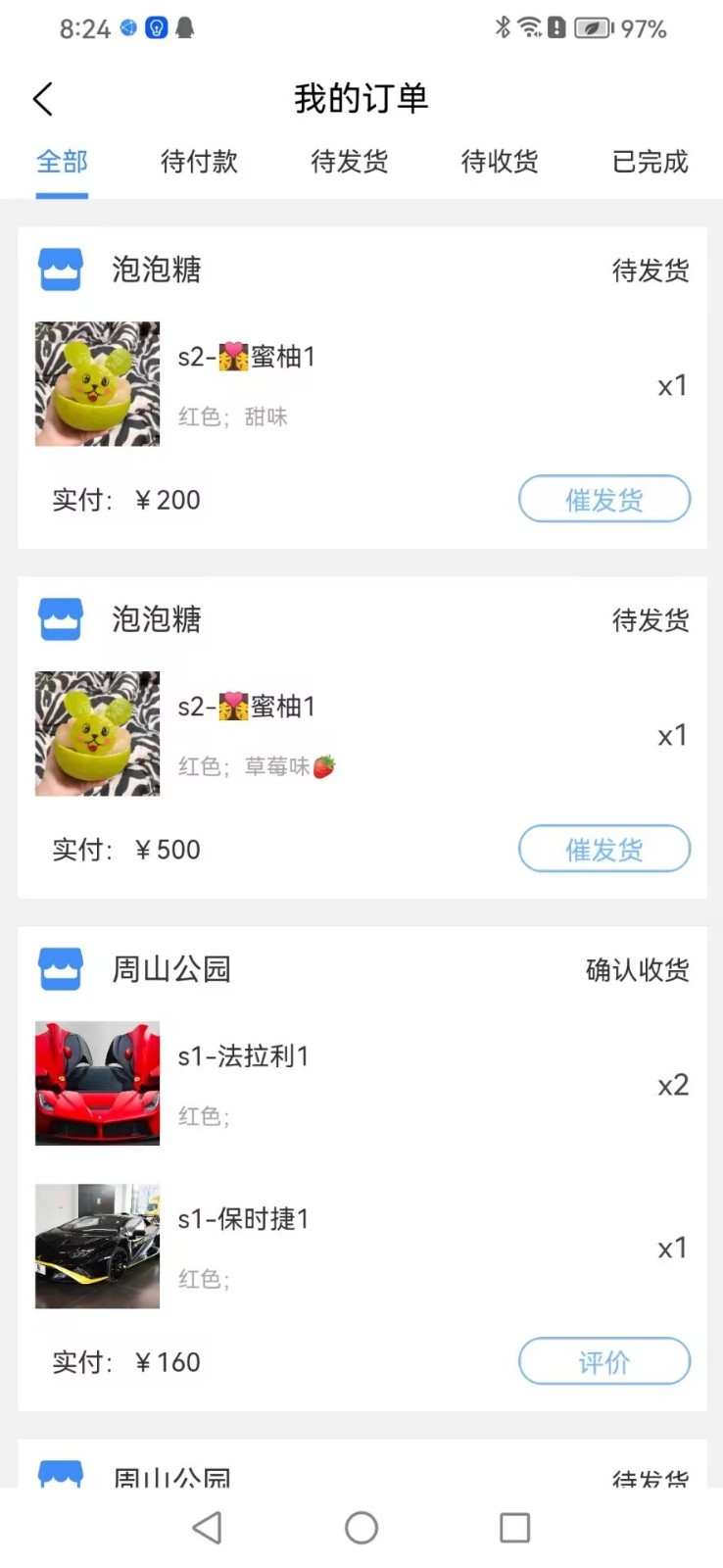The width and height of the screenshot is (723, 1568).
Task: Tap the s2-蜜柚1 pomelo rabbit photo
Action: pos(97,384)
